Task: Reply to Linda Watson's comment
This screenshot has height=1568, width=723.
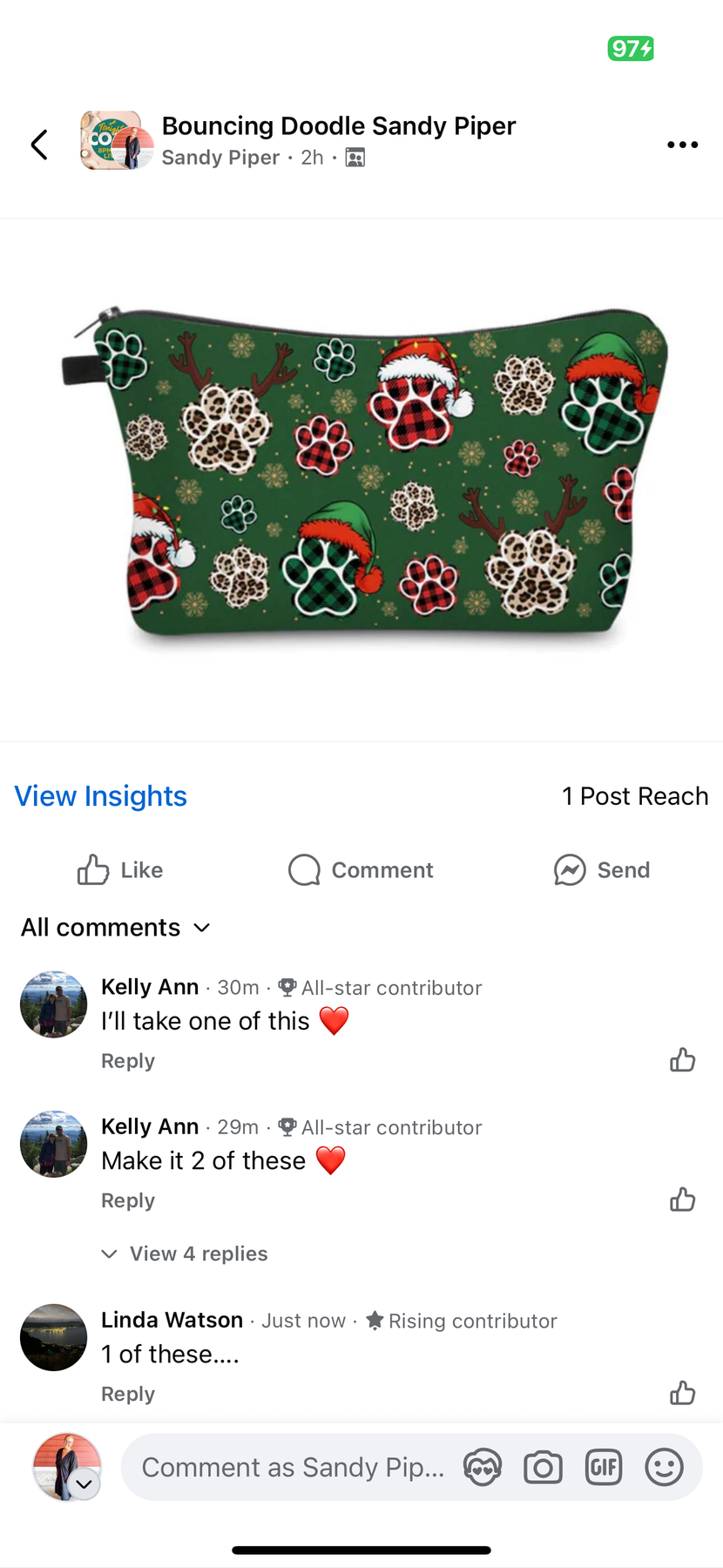Action: 128,1394
